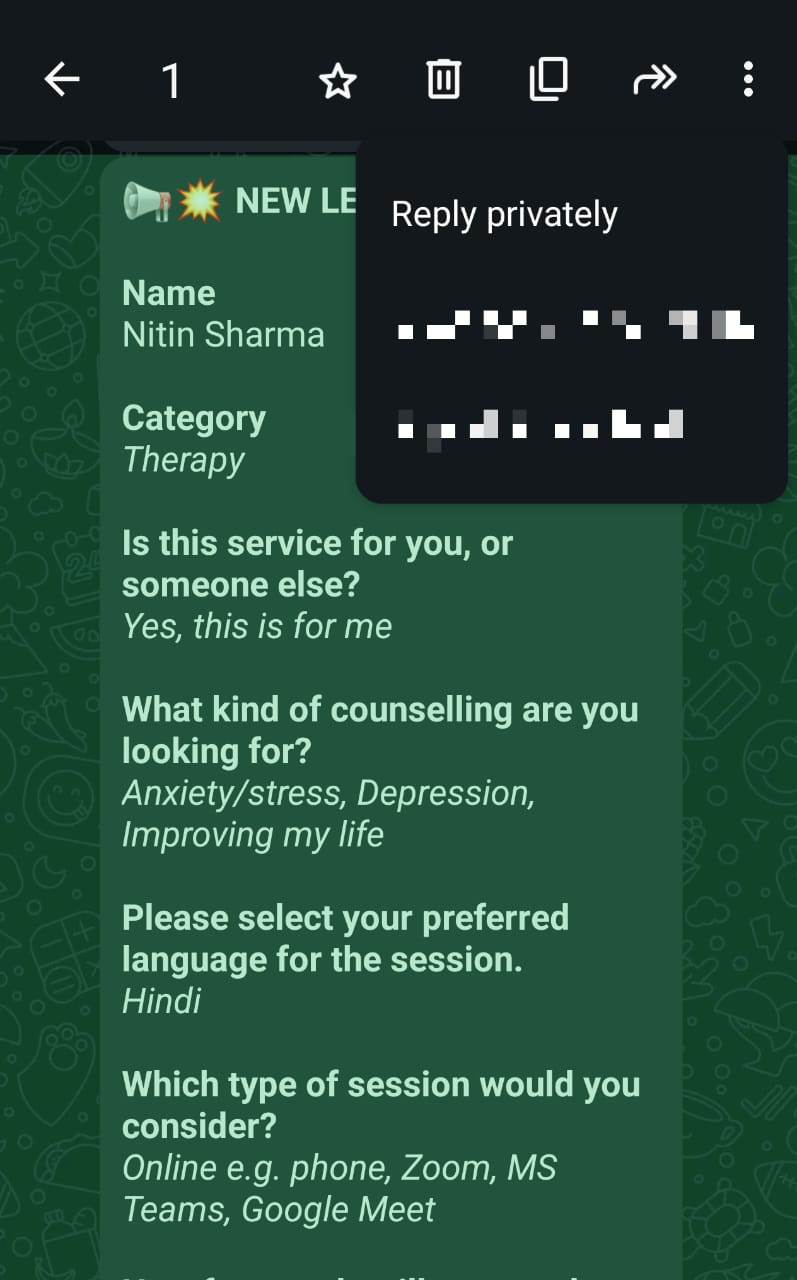The image size is (797, 1280).
Task: Delete the selected message
Action: 443,80
